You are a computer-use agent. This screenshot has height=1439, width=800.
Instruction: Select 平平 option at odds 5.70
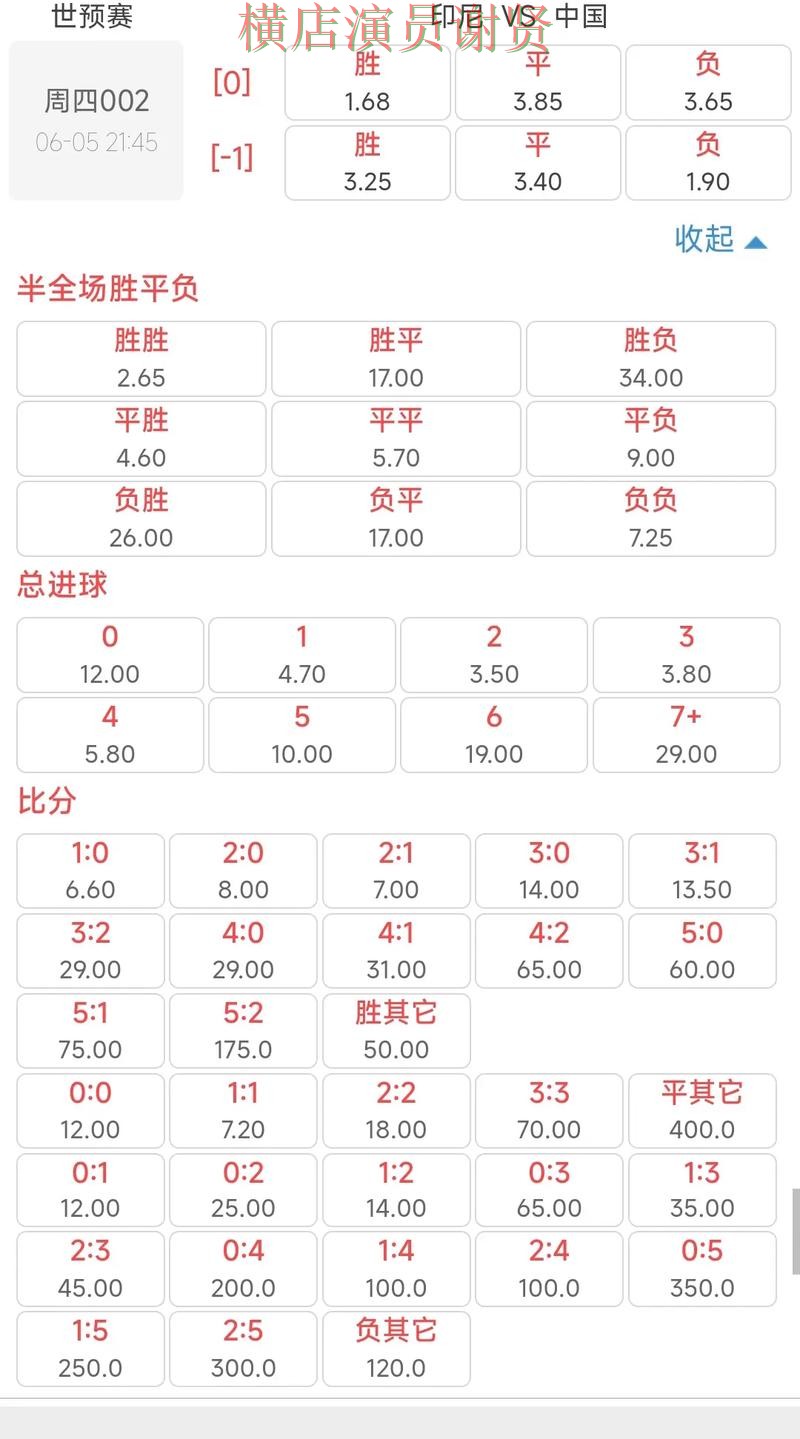(395, 438)
